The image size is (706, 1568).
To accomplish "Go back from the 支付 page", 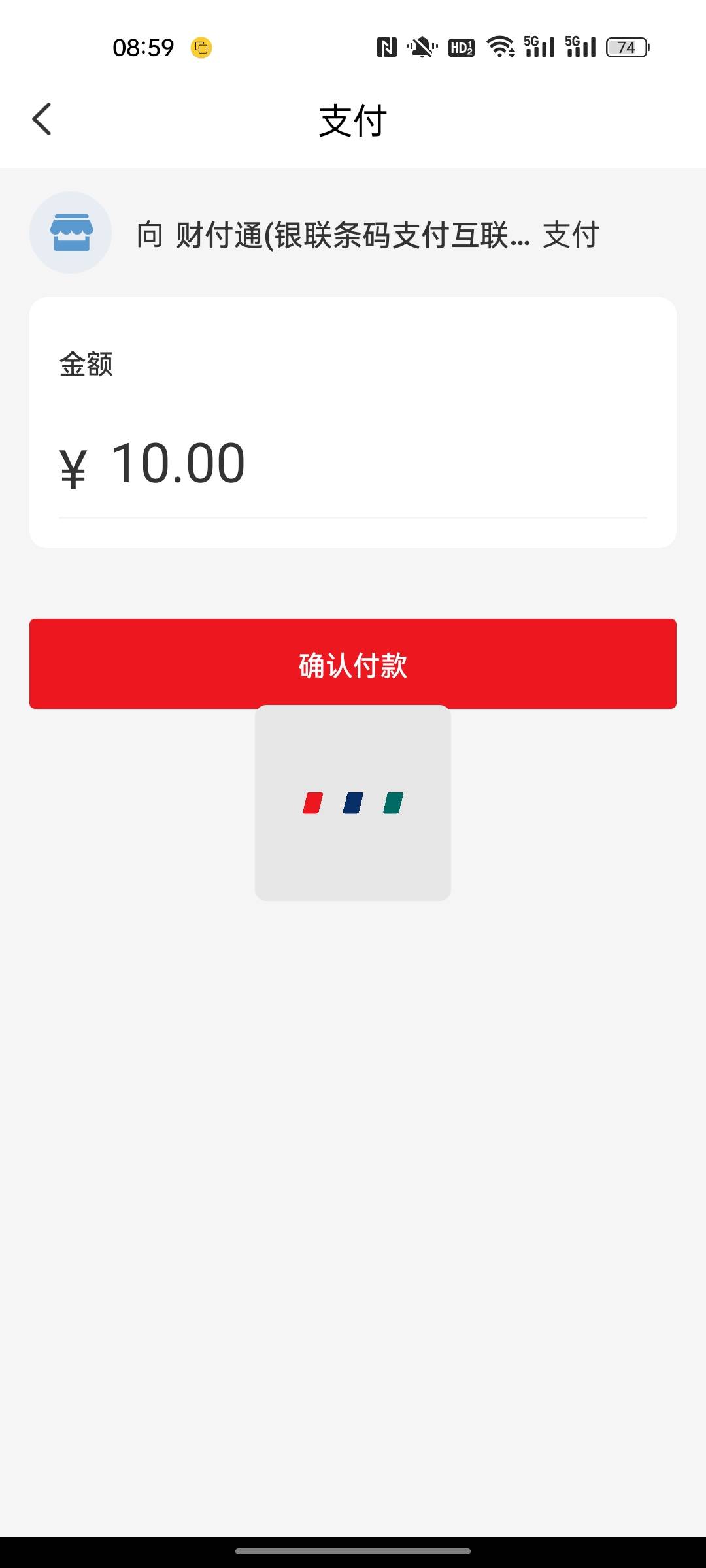I will 42,120.
